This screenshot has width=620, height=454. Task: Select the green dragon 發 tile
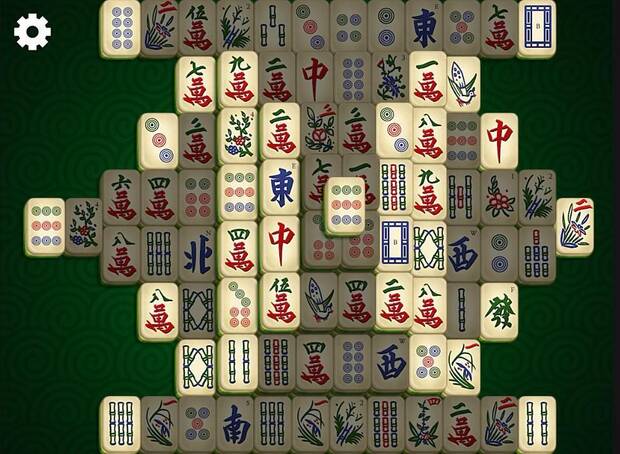point(498,311)
